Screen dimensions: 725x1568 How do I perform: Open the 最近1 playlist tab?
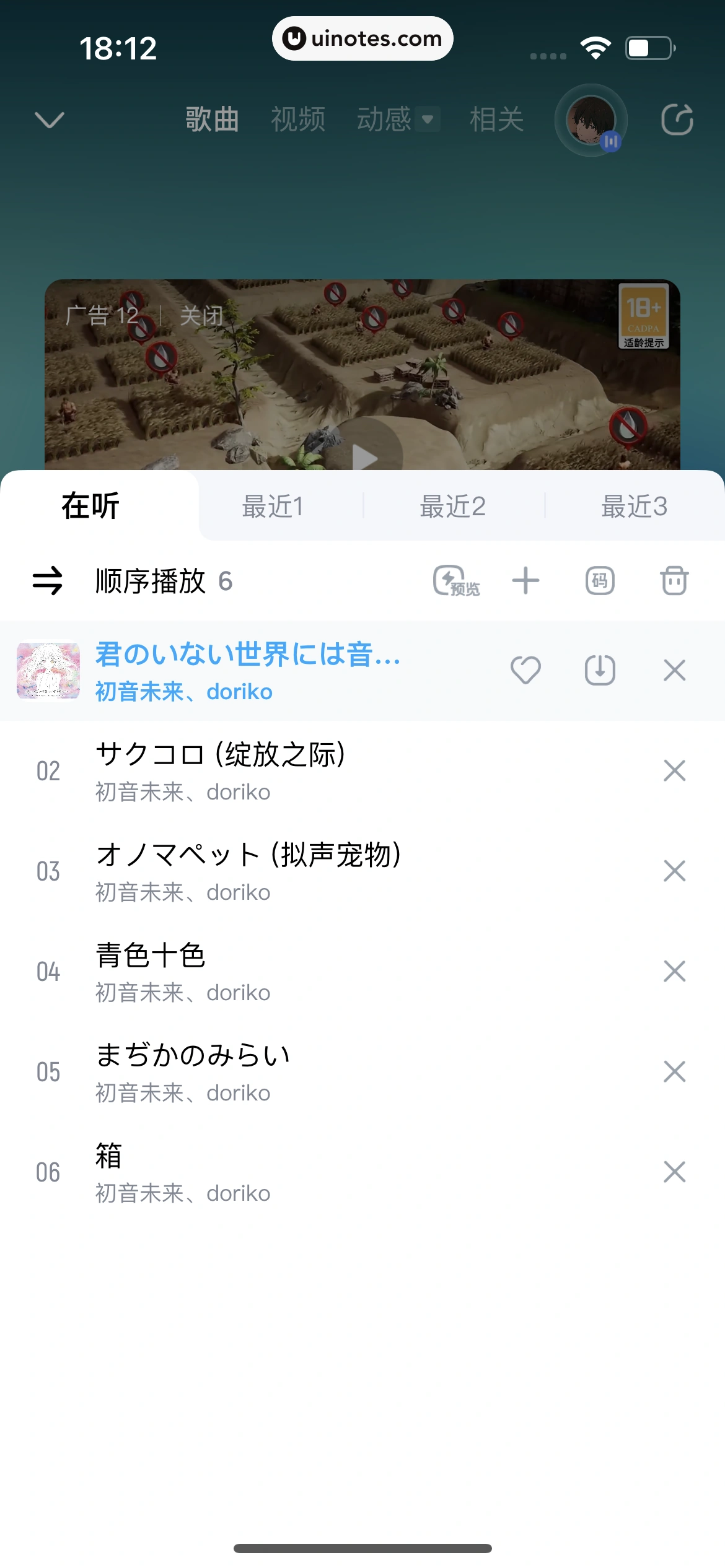tap(273, 507)
